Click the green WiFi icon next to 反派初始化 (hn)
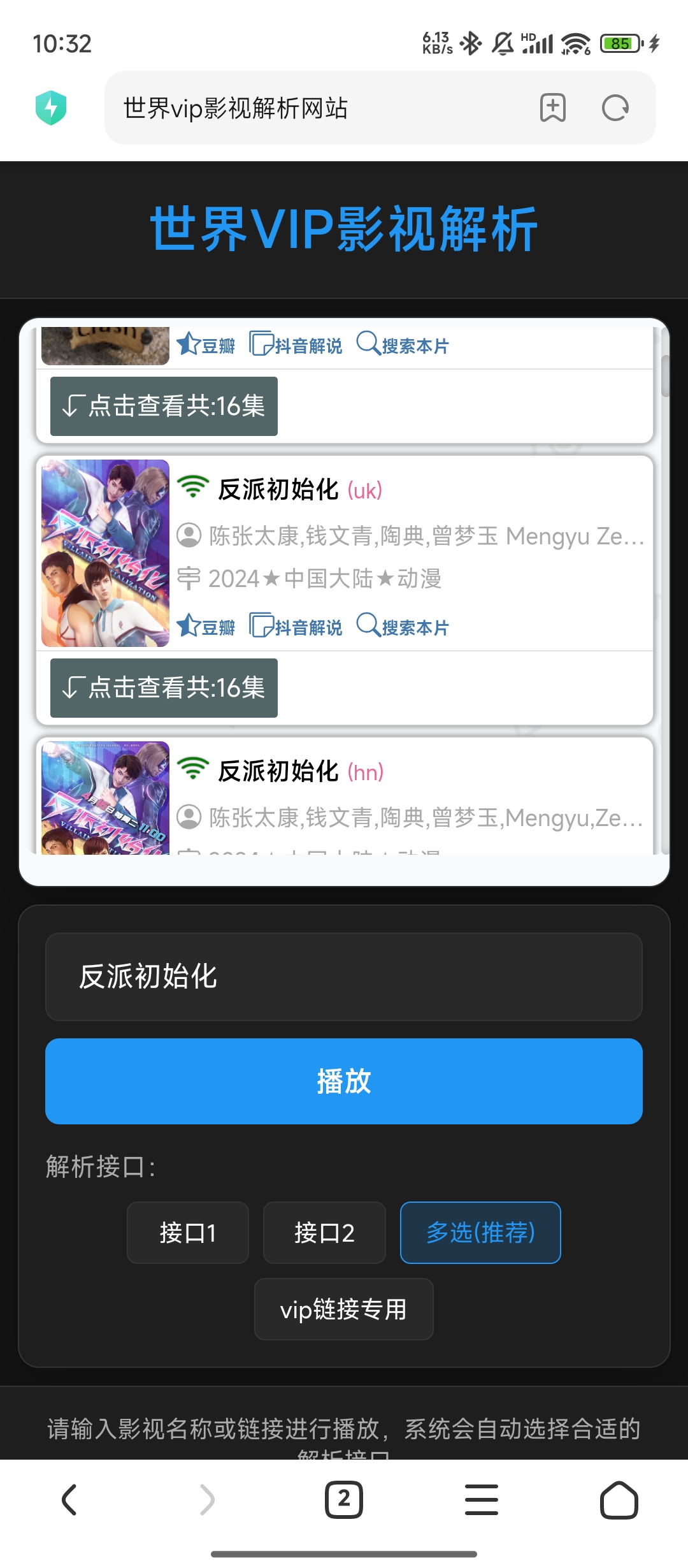Screen dimensions: 688x1568 [x=192, y=769]
